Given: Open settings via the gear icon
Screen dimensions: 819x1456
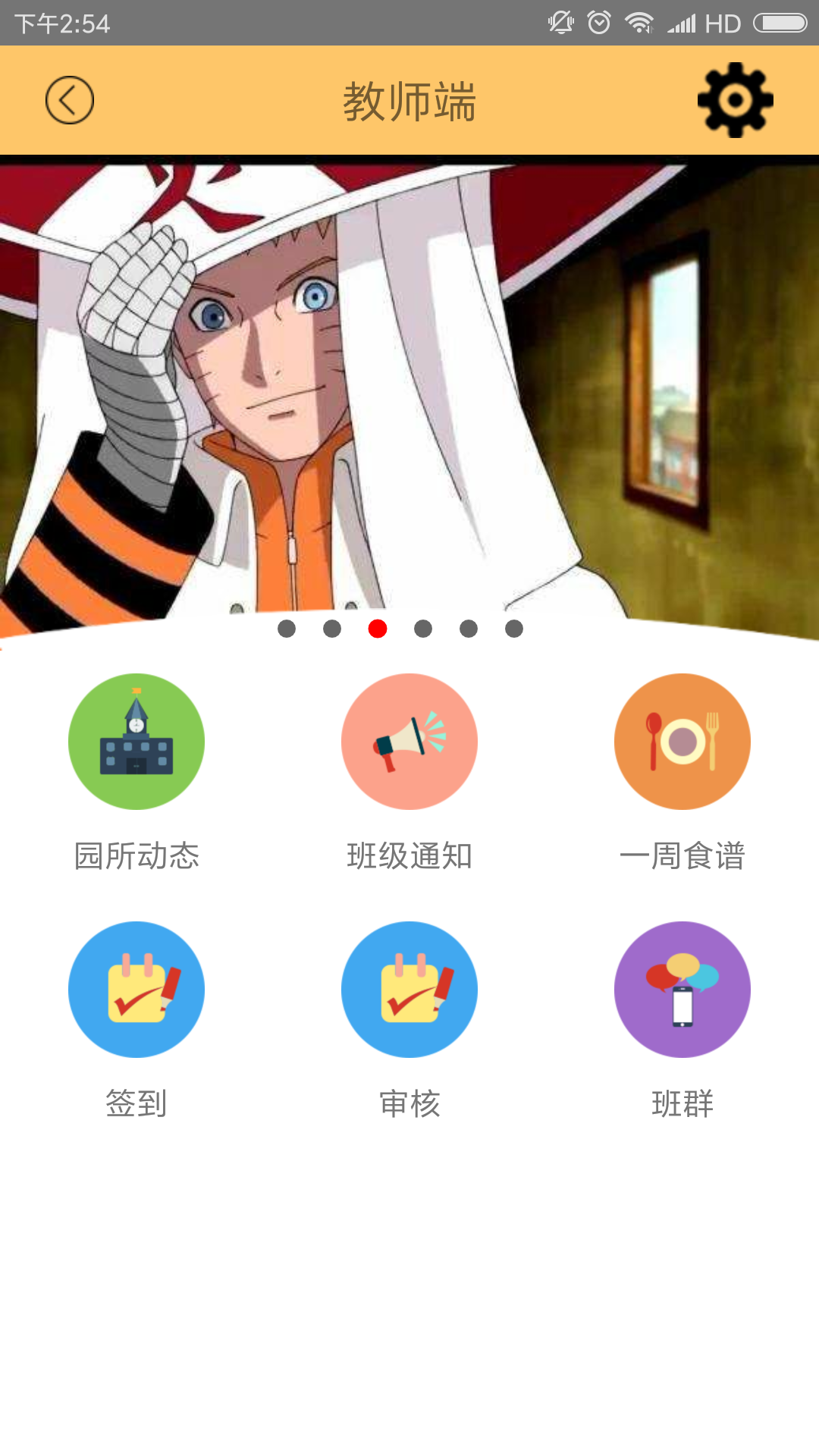Looking at the screenshot, I should (735, 100).
